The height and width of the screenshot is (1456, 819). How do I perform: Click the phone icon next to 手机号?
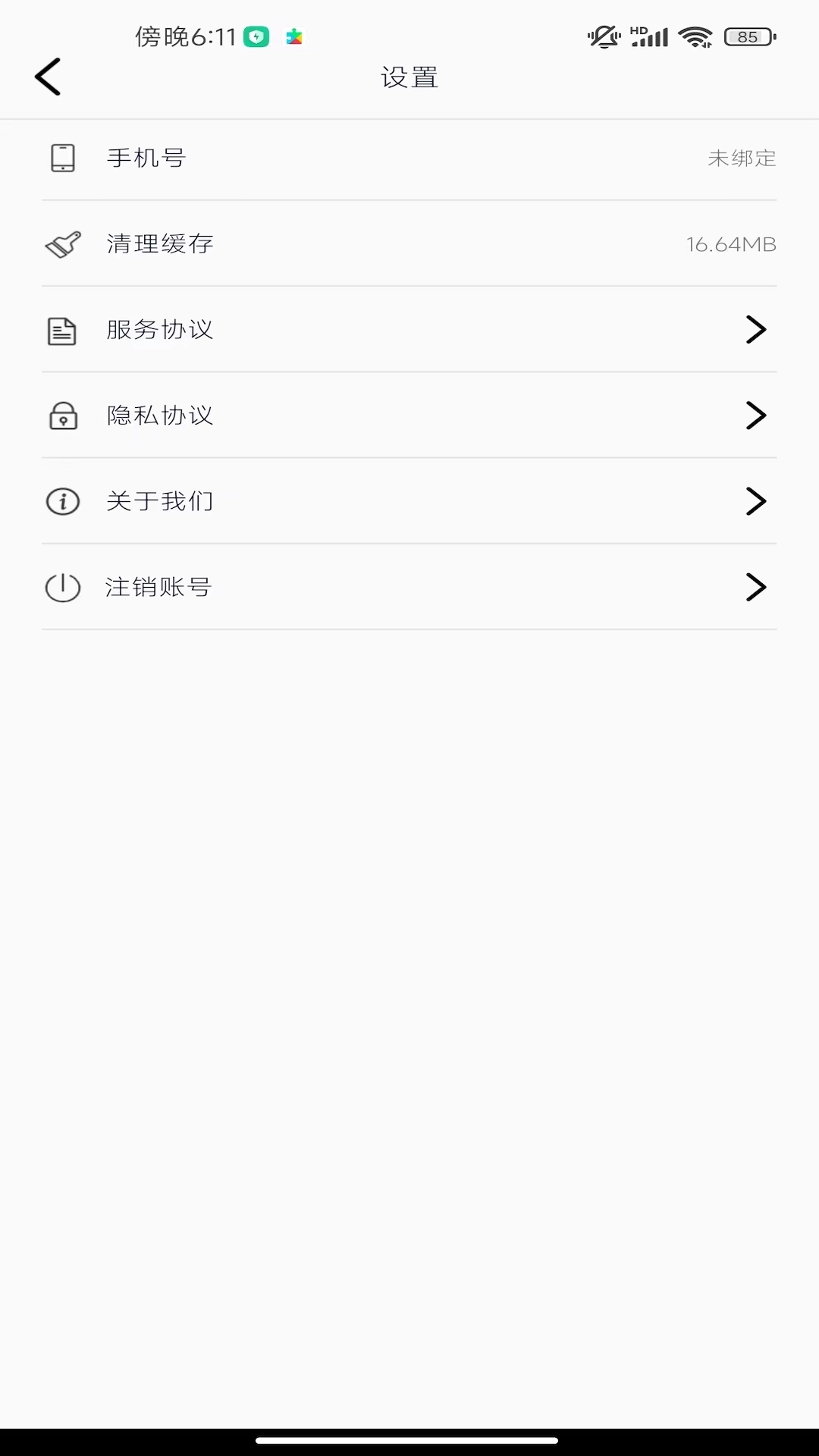63,158
